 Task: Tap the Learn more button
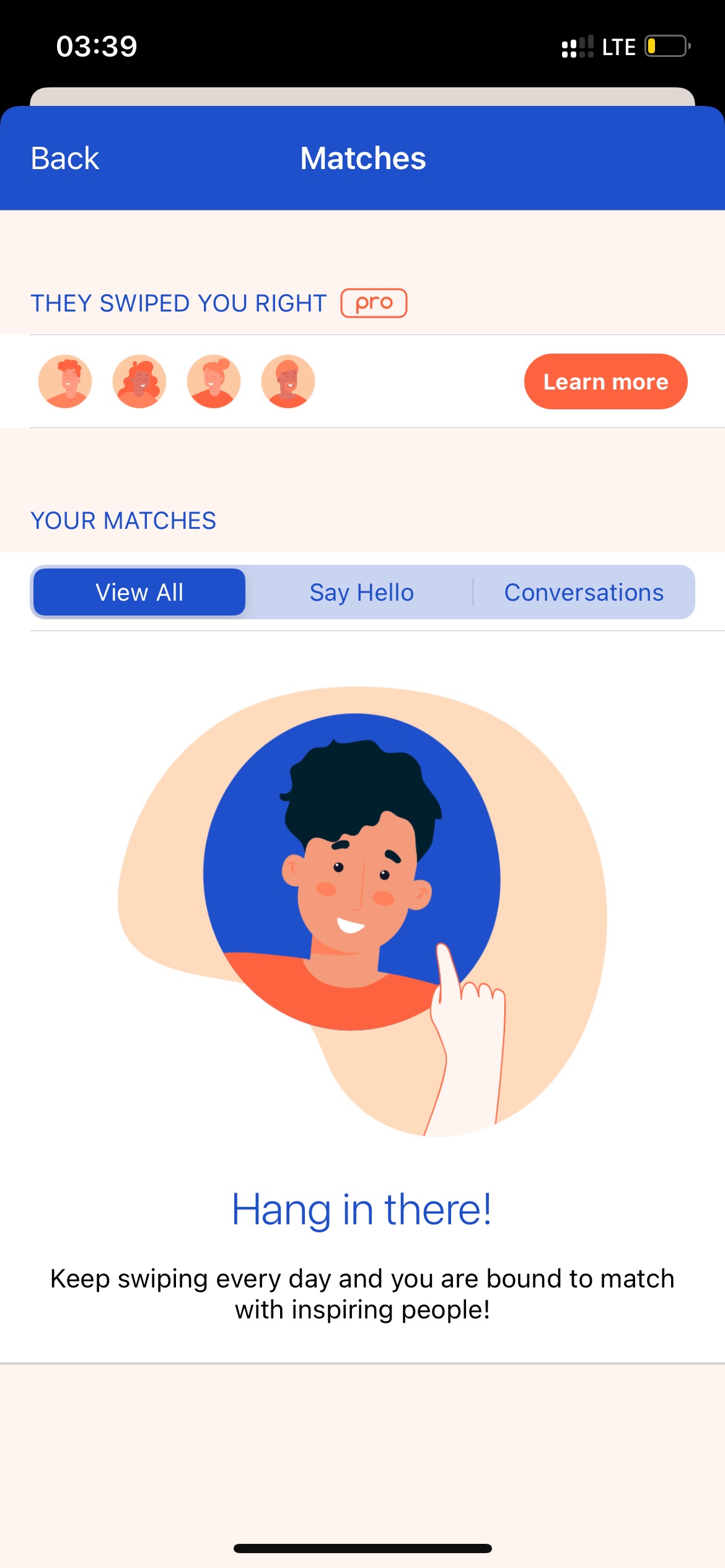point(605,381)
